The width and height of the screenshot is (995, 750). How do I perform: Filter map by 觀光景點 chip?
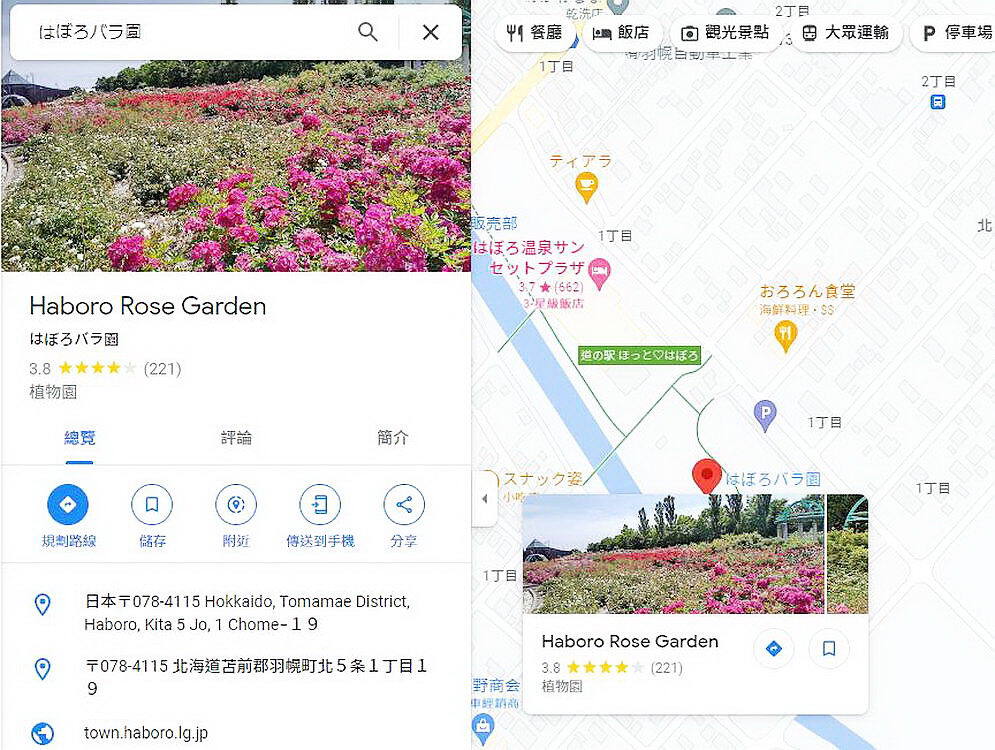pos(725,33)
